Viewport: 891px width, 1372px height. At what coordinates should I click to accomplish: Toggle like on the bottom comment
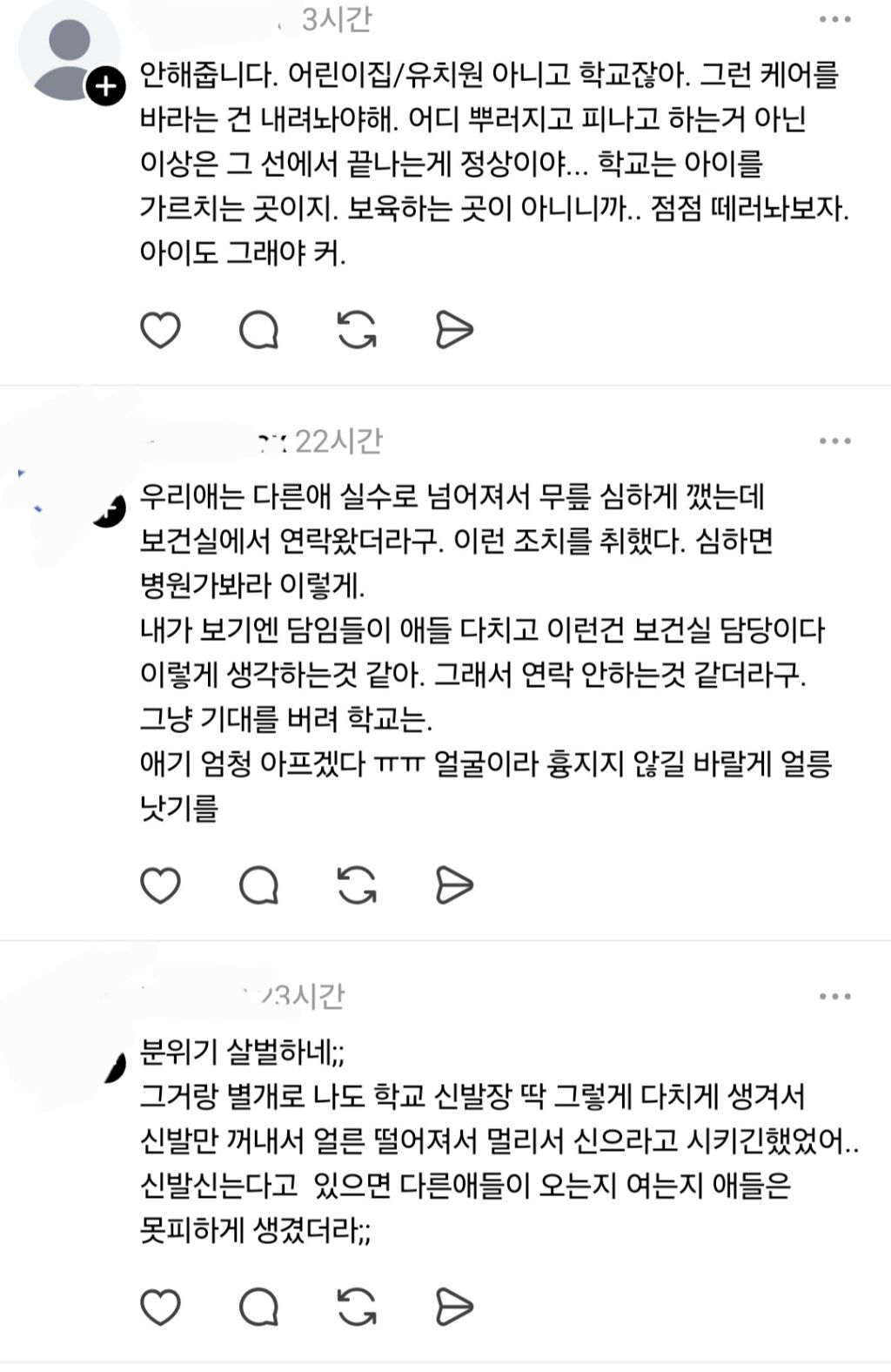click(x=160, y=1307)
